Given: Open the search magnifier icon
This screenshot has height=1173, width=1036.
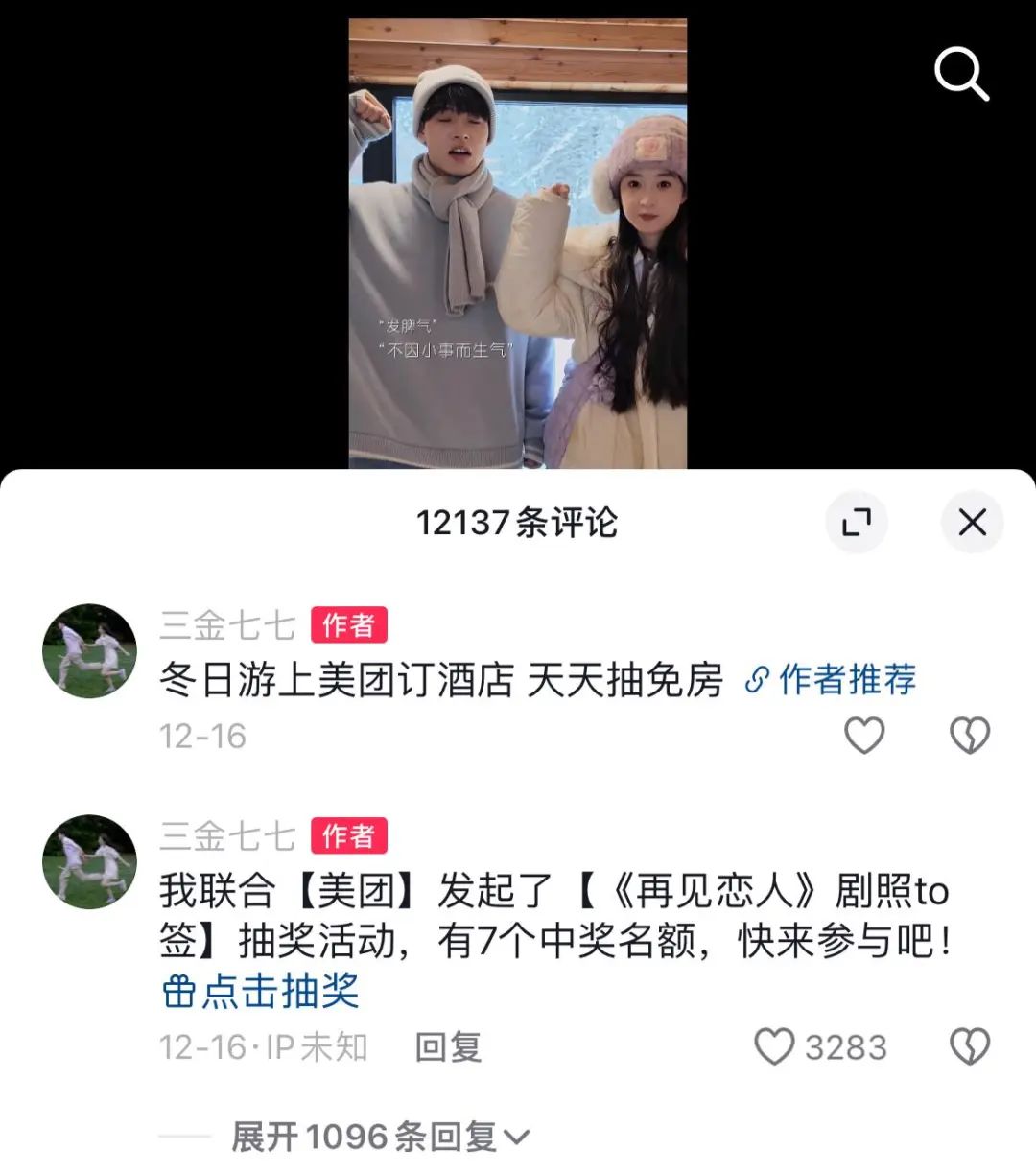Looking at the screenshot, I should pos(961,73).
